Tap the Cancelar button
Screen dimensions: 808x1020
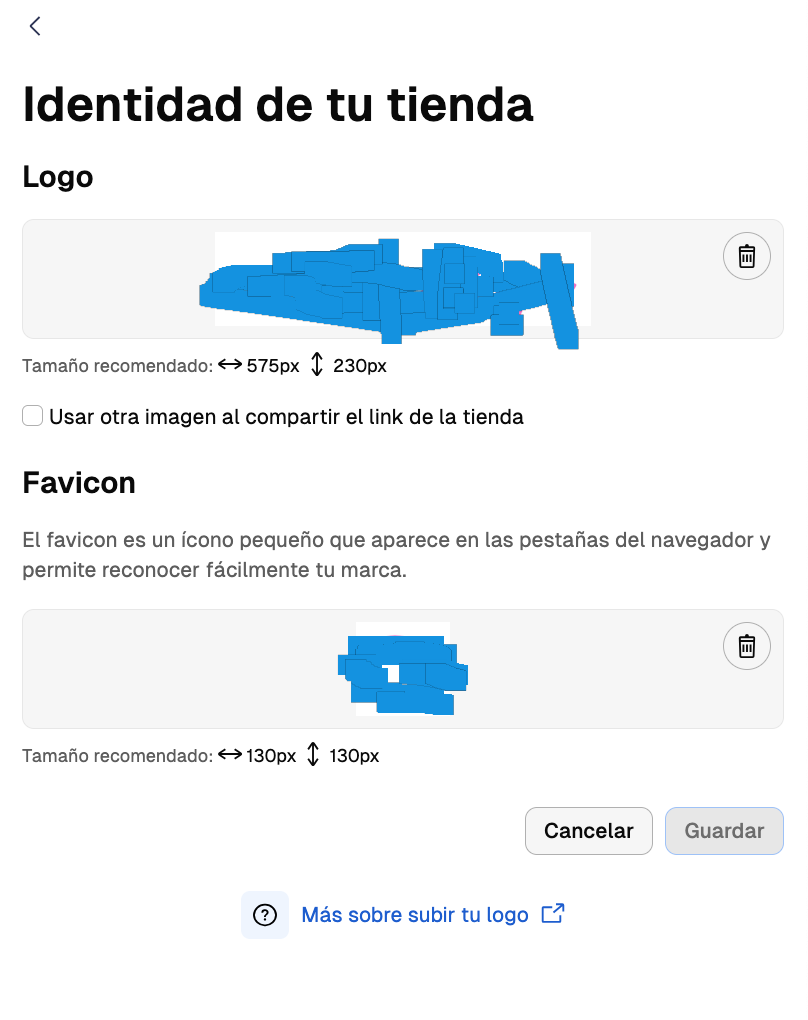click(588, 831)
